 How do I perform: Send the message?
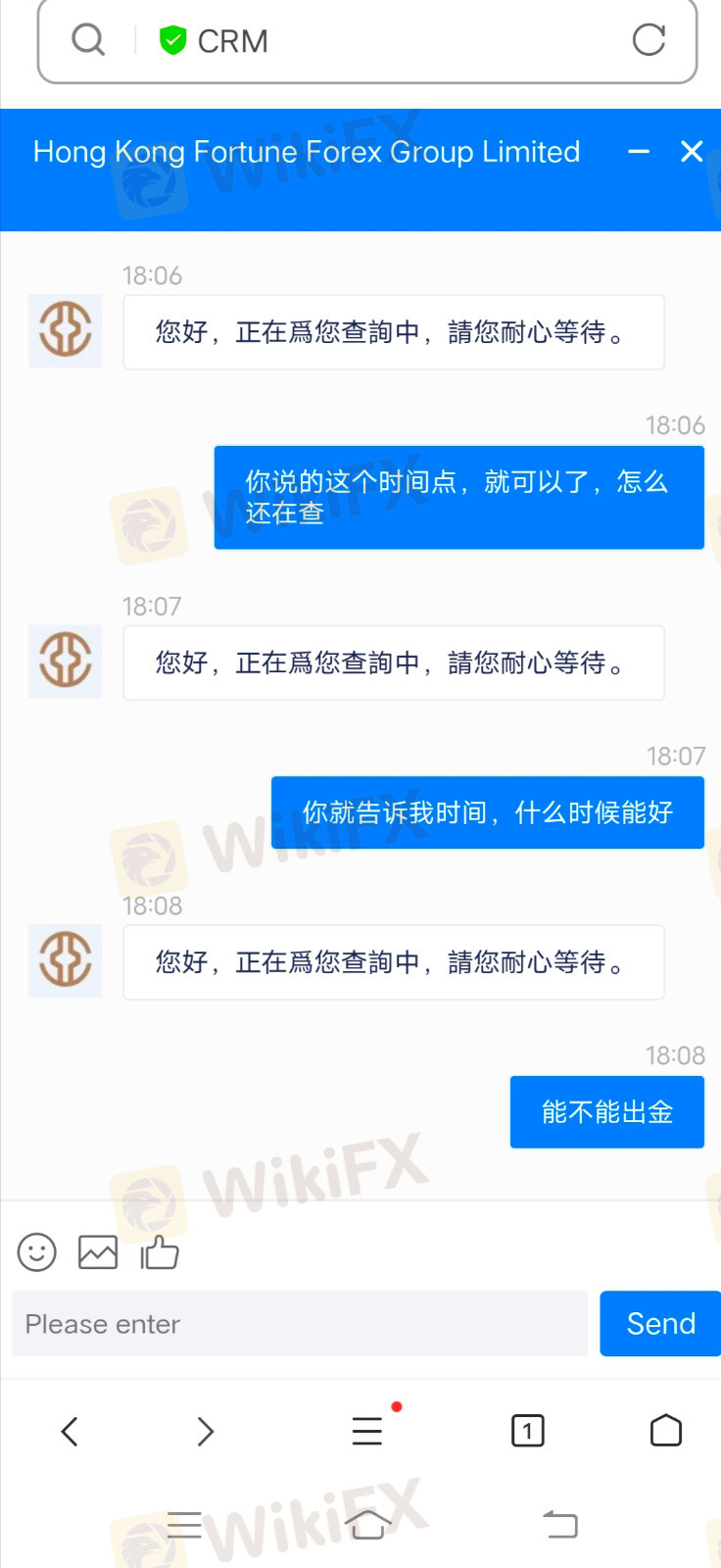[x=660, y=1324]
